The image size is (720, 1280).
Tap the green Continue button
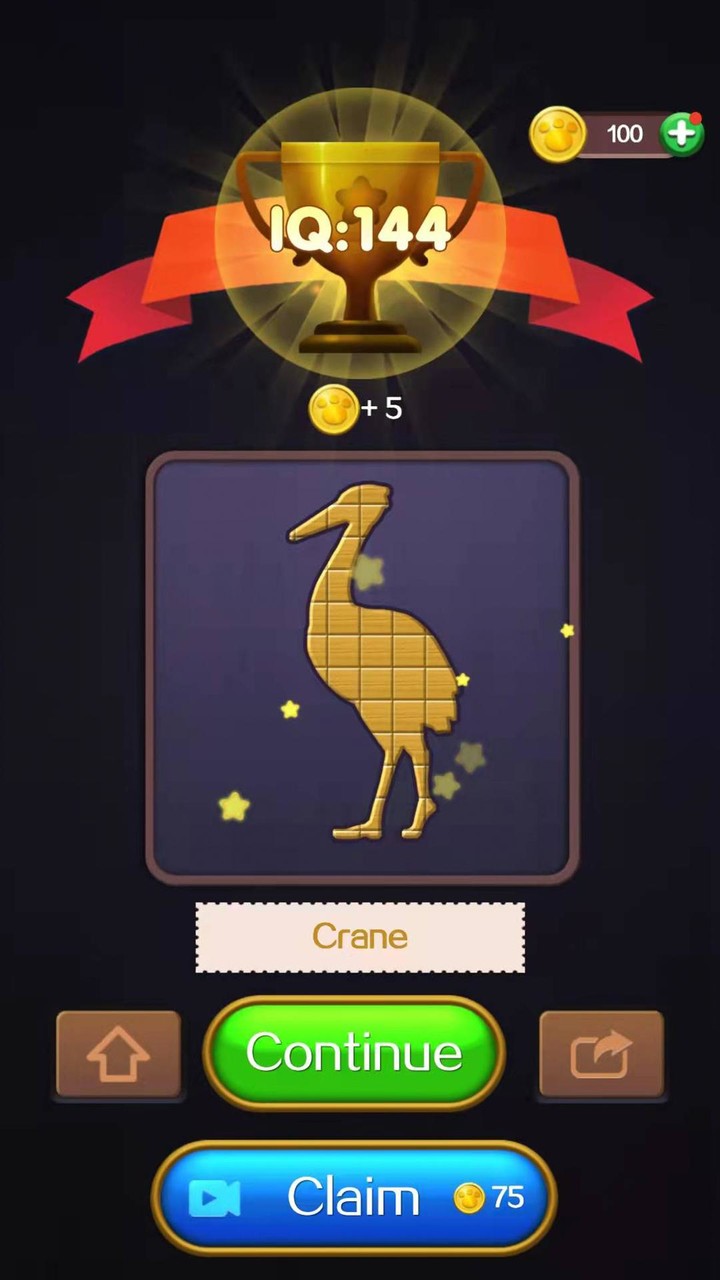point(354,1052)
